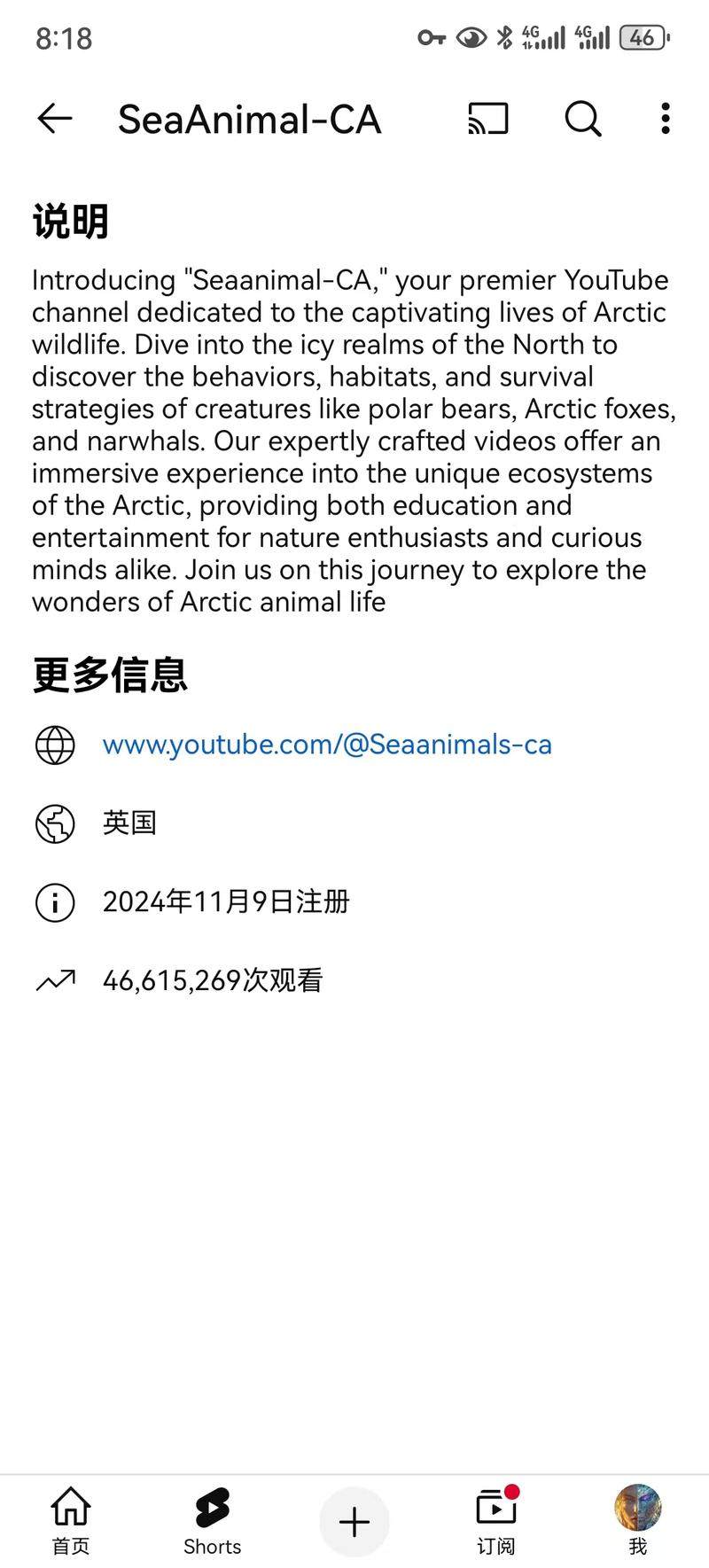Open the 订阅 subscriptions tab
This screenshot has width=709, height=1568.
[496, 1521]
